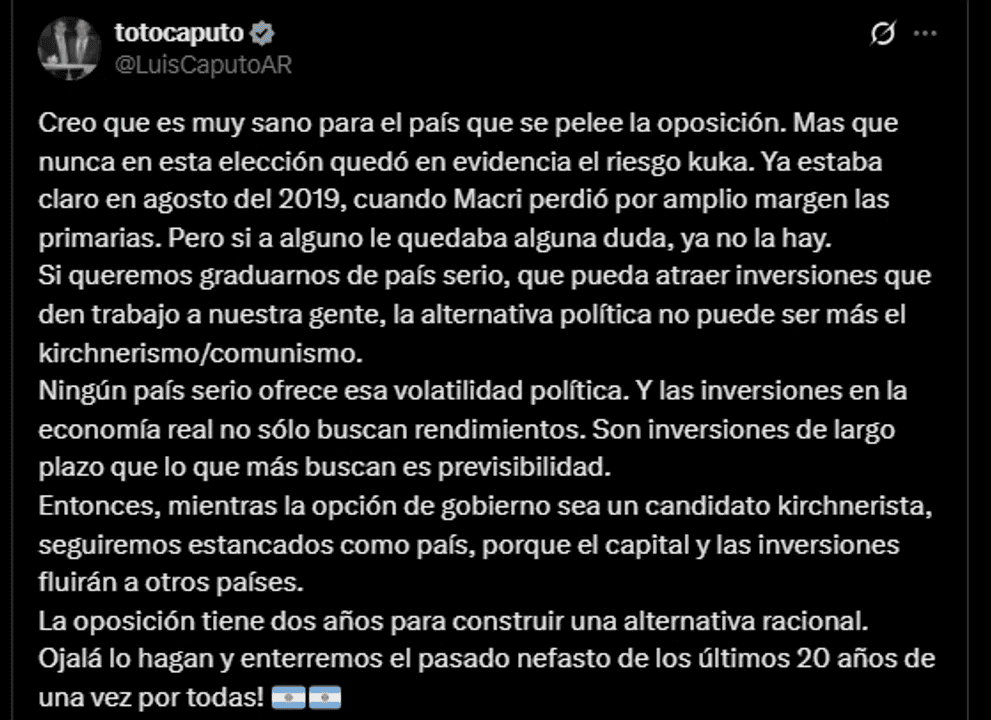Open the Grok explain-post icon
Image resolution: width=991 pixels, height=720 pixels.
coord(883,34)
